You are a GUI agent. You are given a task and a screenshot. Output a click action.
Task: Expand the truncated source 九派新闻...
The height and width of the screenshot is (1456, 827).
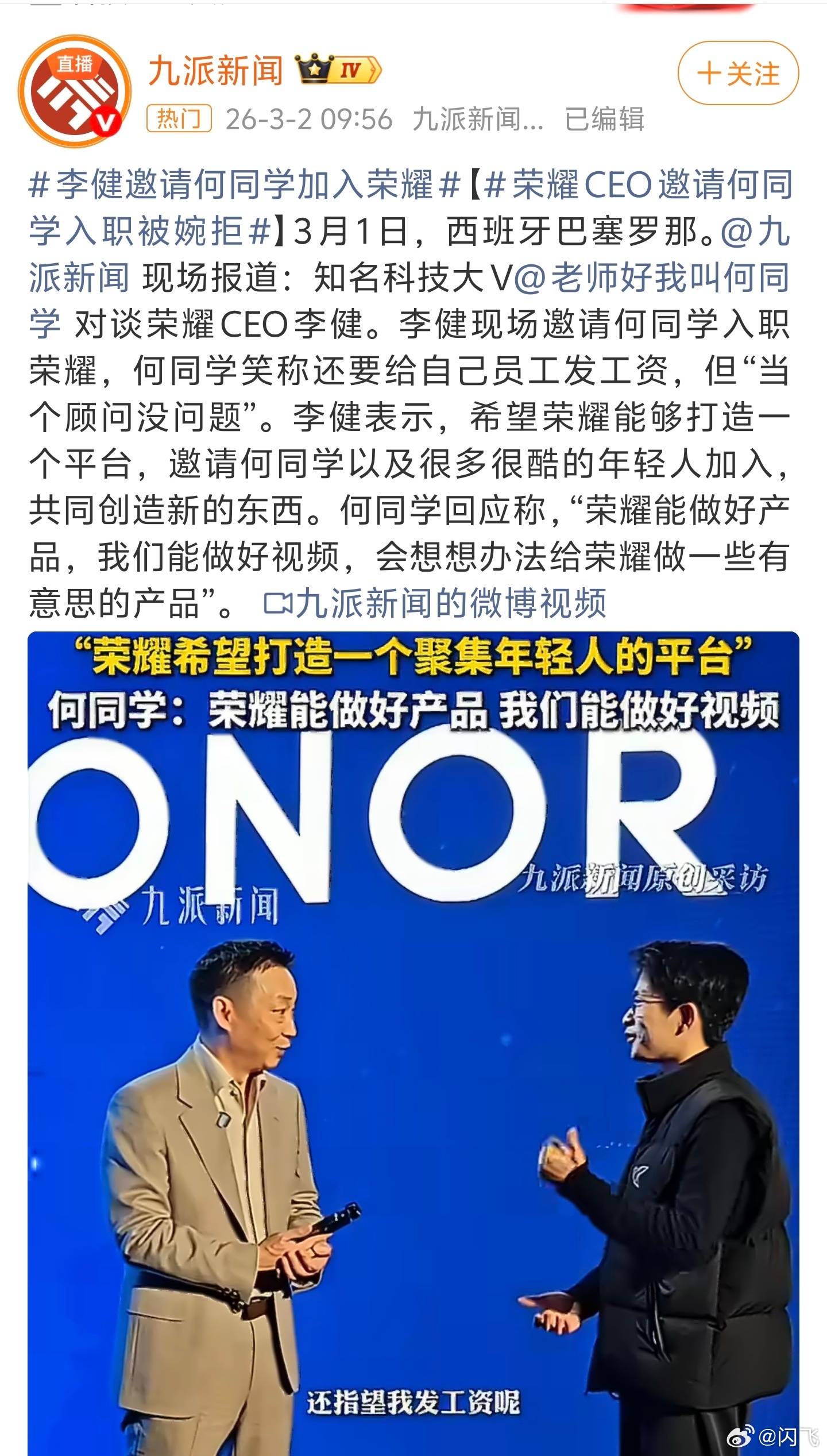coord(478,117)
